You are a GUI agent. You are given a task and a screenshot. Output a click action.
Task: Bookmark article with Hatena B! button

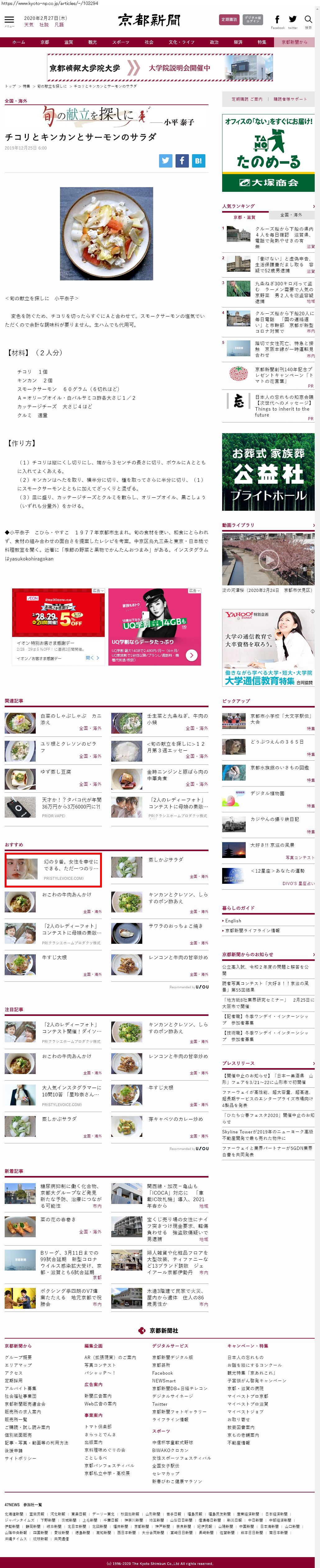(198, 161)
